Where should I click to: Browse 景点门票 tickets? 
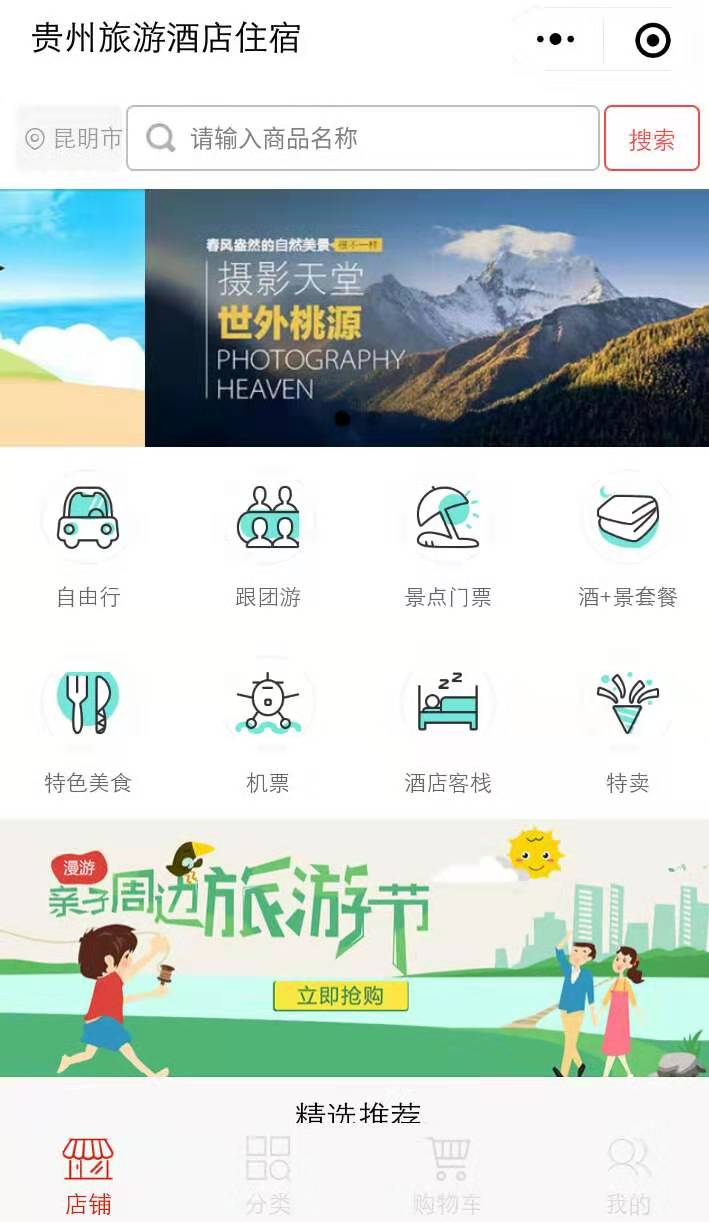coord(448,542)
